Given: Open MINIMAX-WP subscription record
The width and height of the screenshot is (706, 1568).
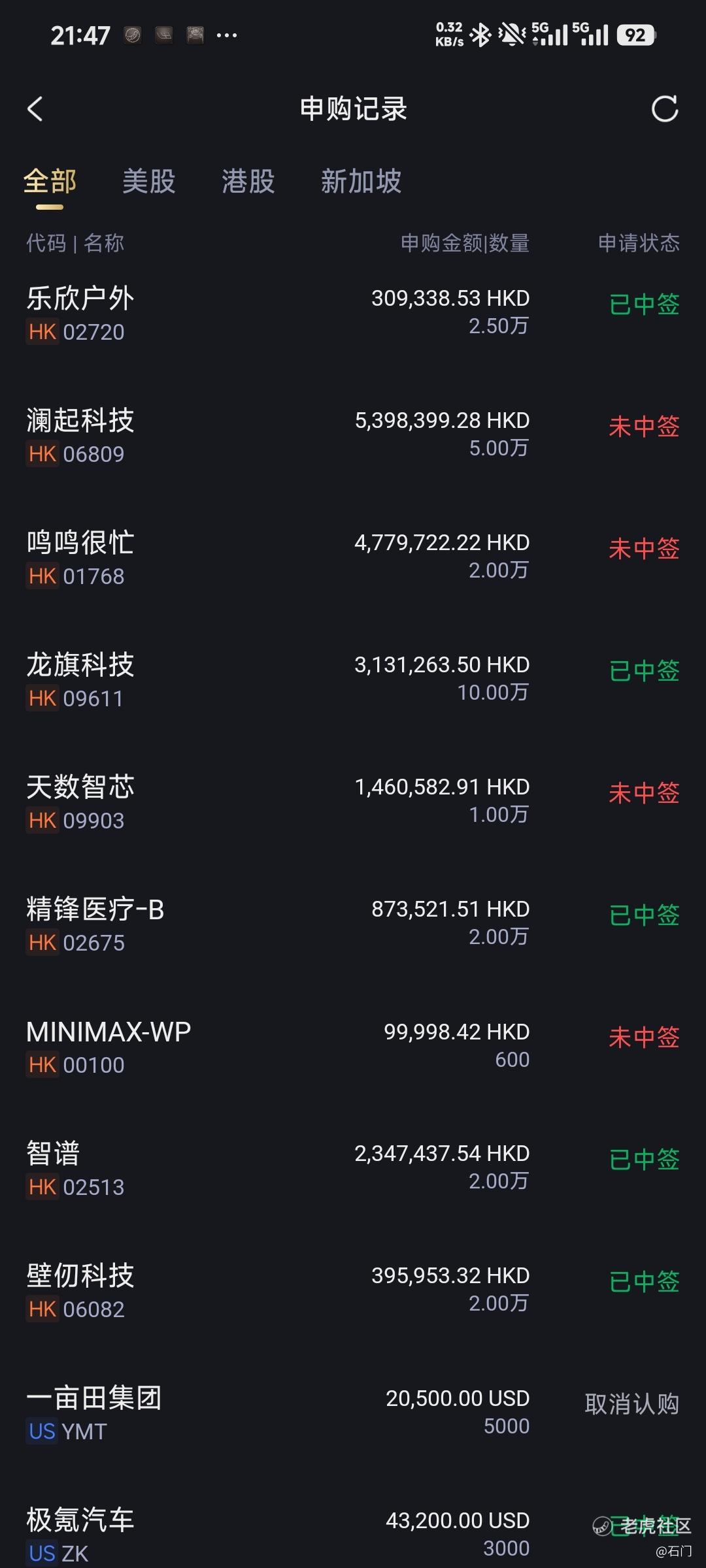Looking at the screenshot, I should 353,1047.
